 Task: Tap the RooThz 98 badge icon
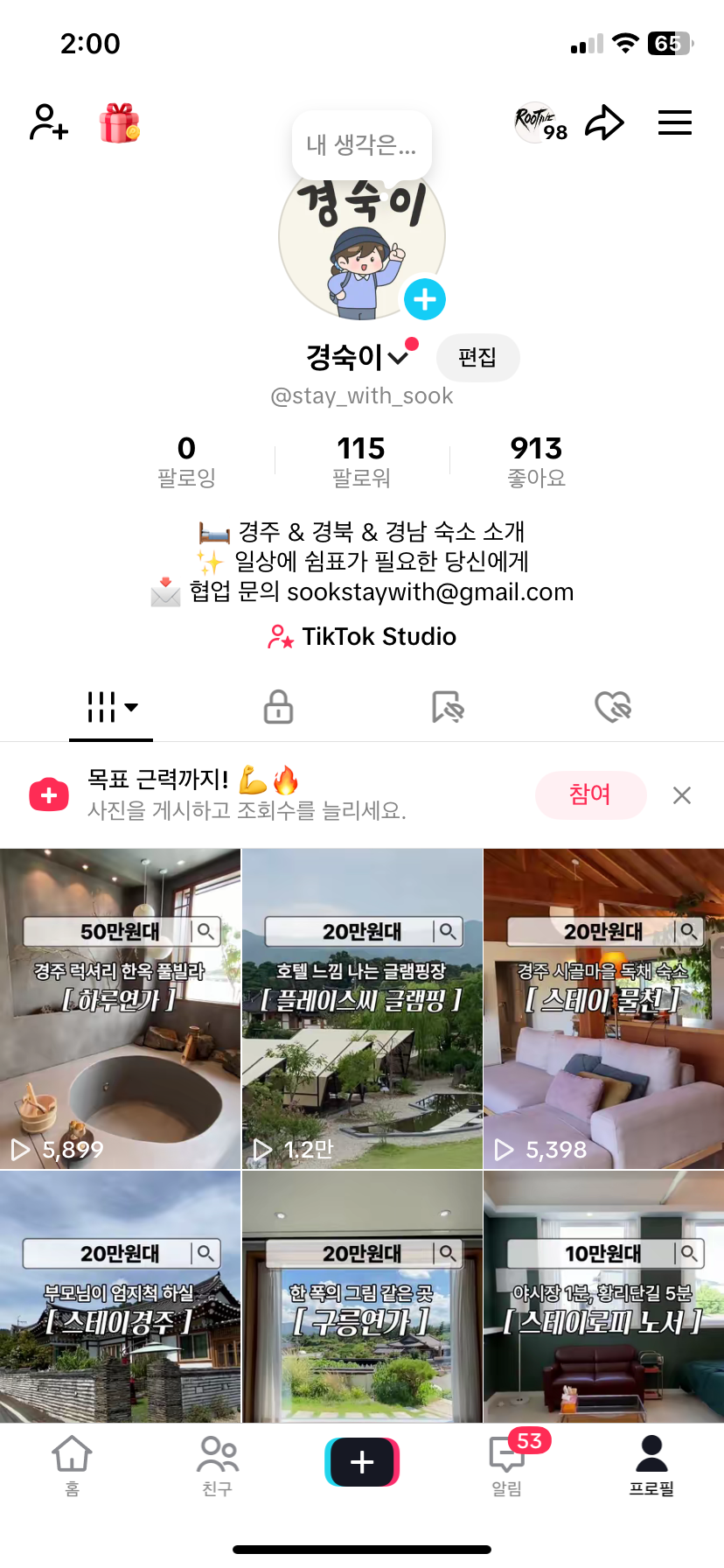pyautogui.click(x=540, y=122)
